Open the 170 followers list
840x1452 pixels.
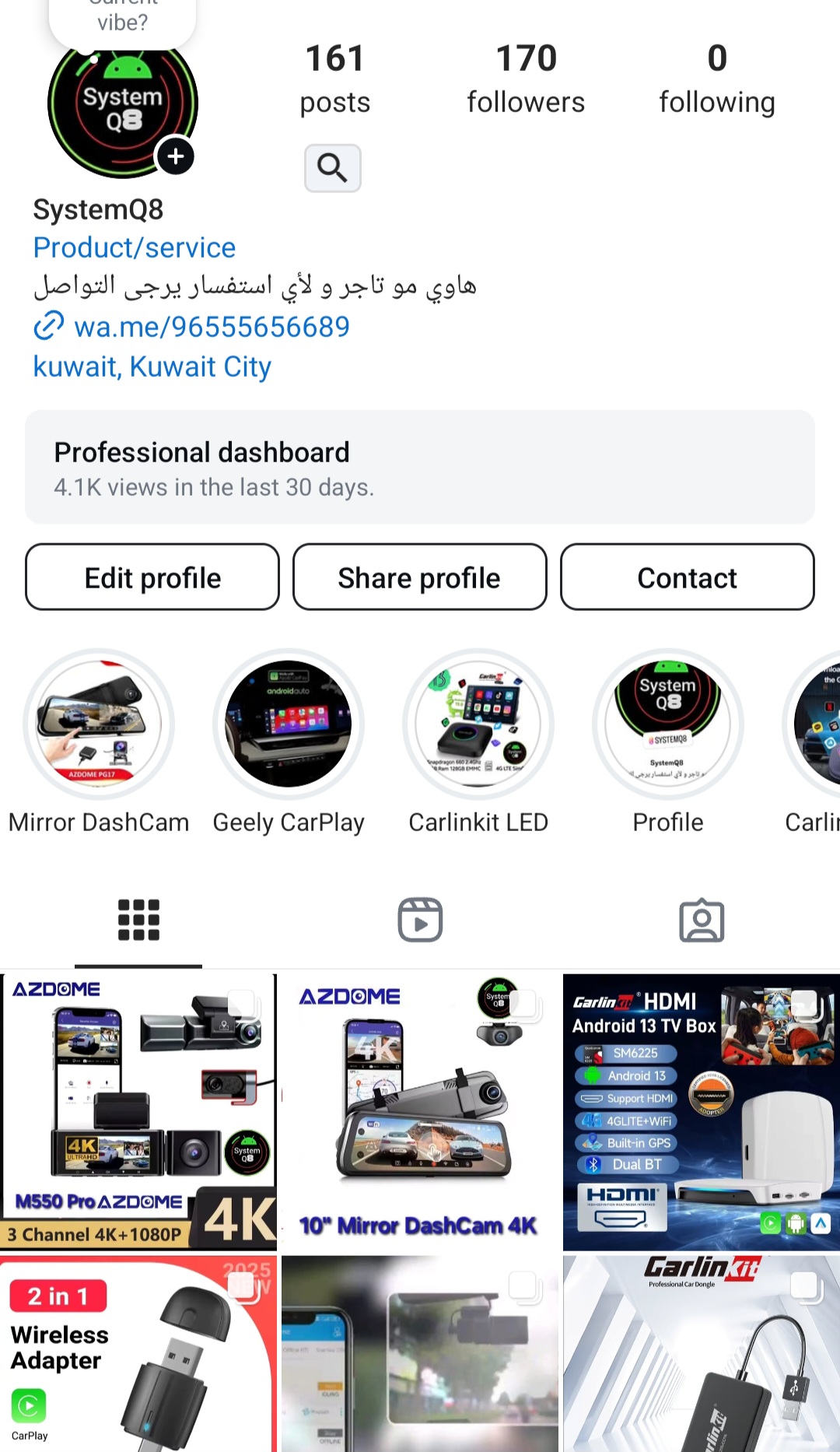point(526,79)
